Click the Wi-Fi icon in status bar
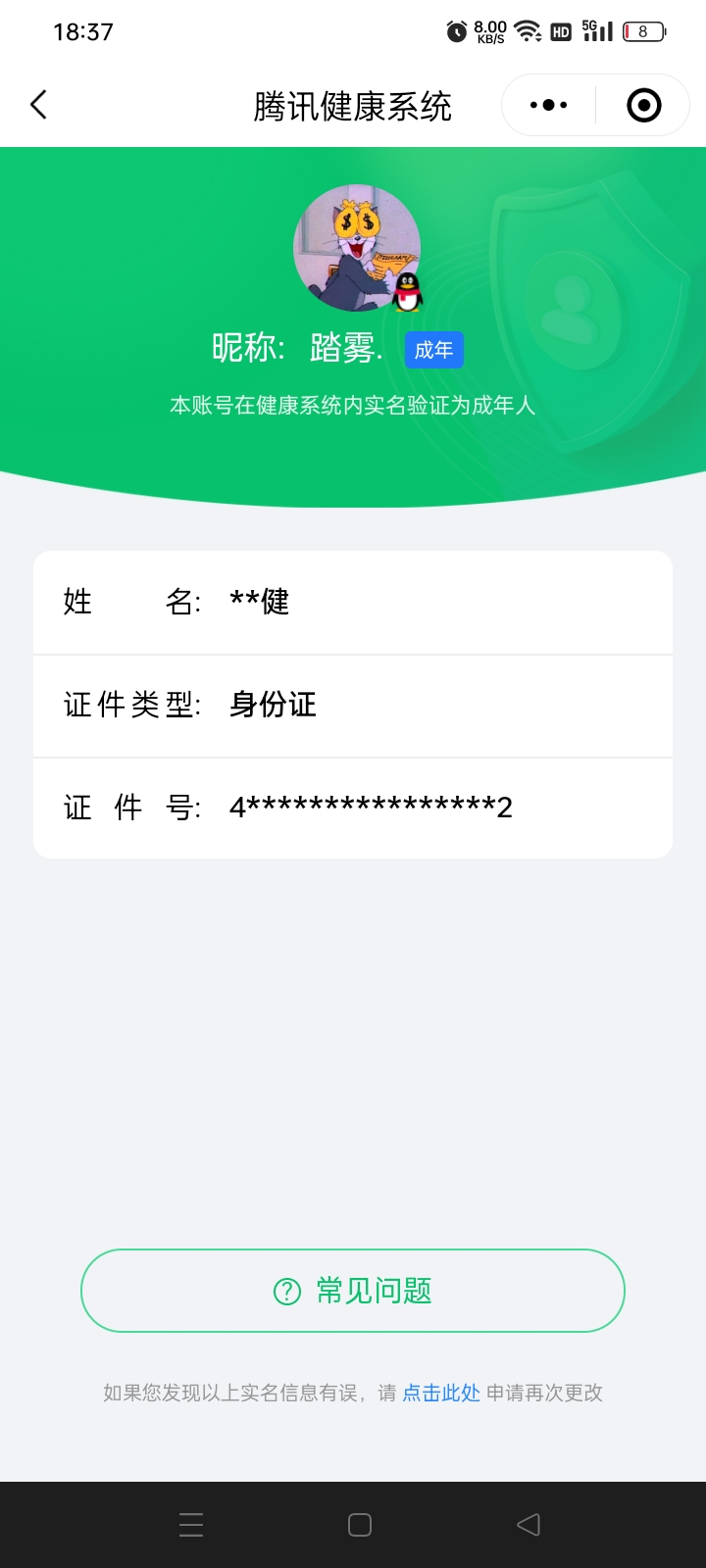 528,32
